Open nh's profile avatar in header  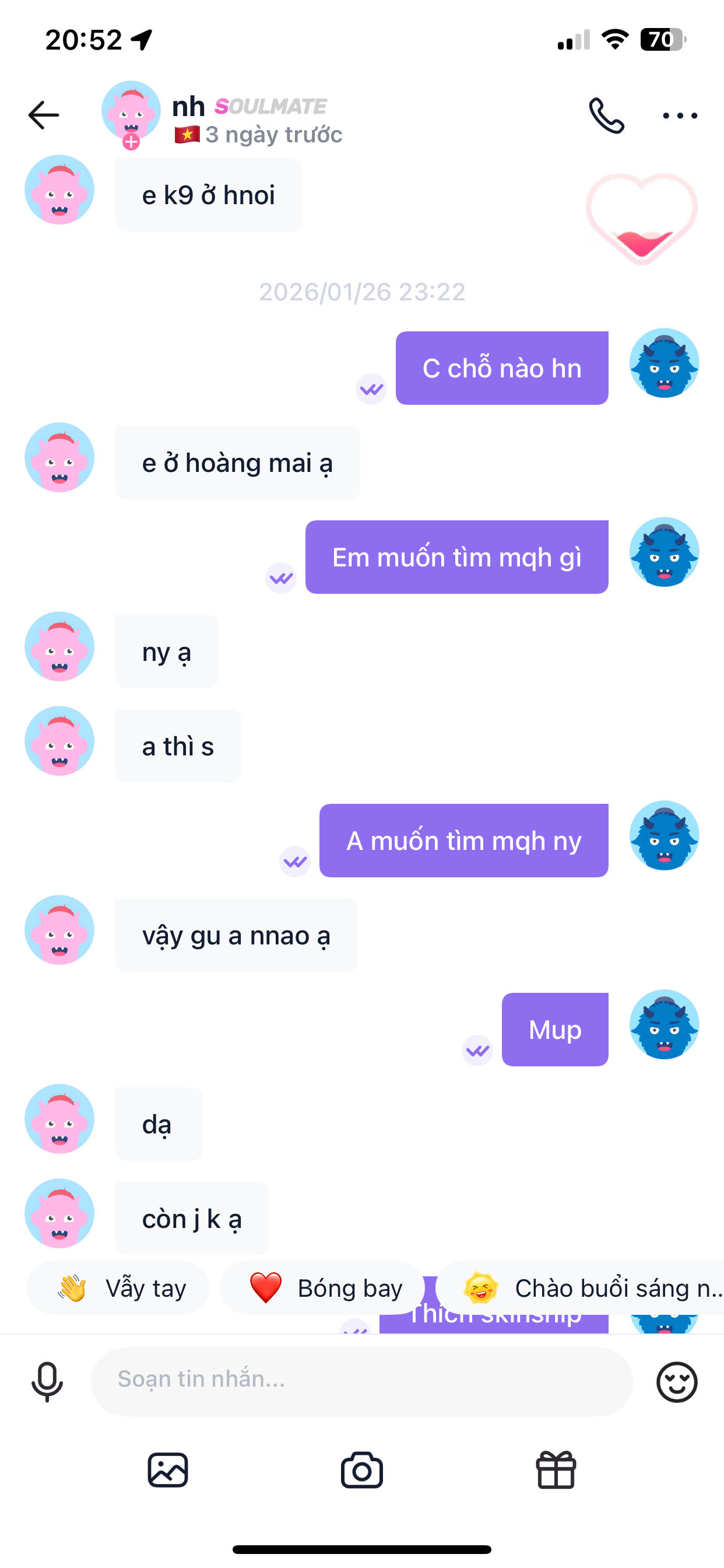[x=131, y=111]
